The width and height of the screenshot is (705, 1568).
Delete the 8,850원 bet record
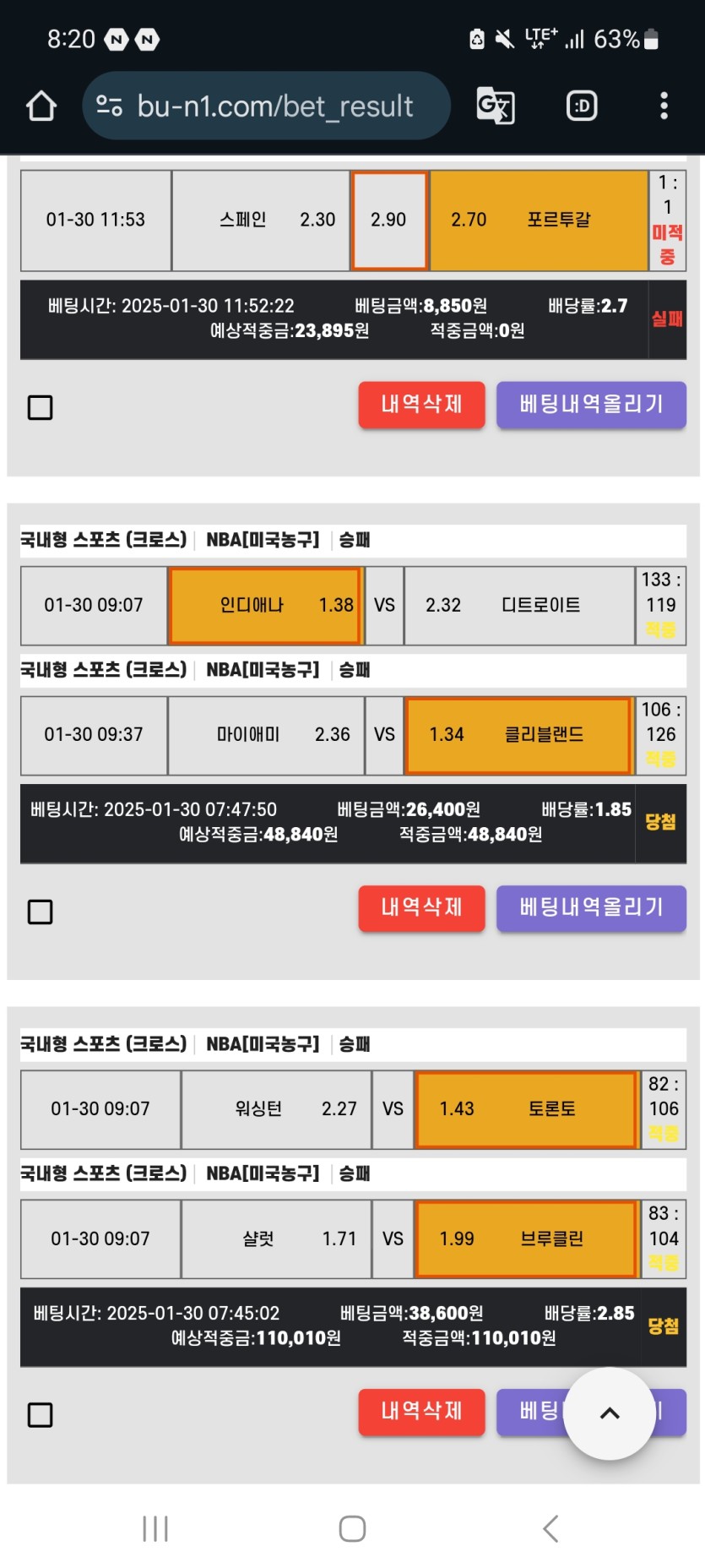pyautogui.click(x=421, y=405)
